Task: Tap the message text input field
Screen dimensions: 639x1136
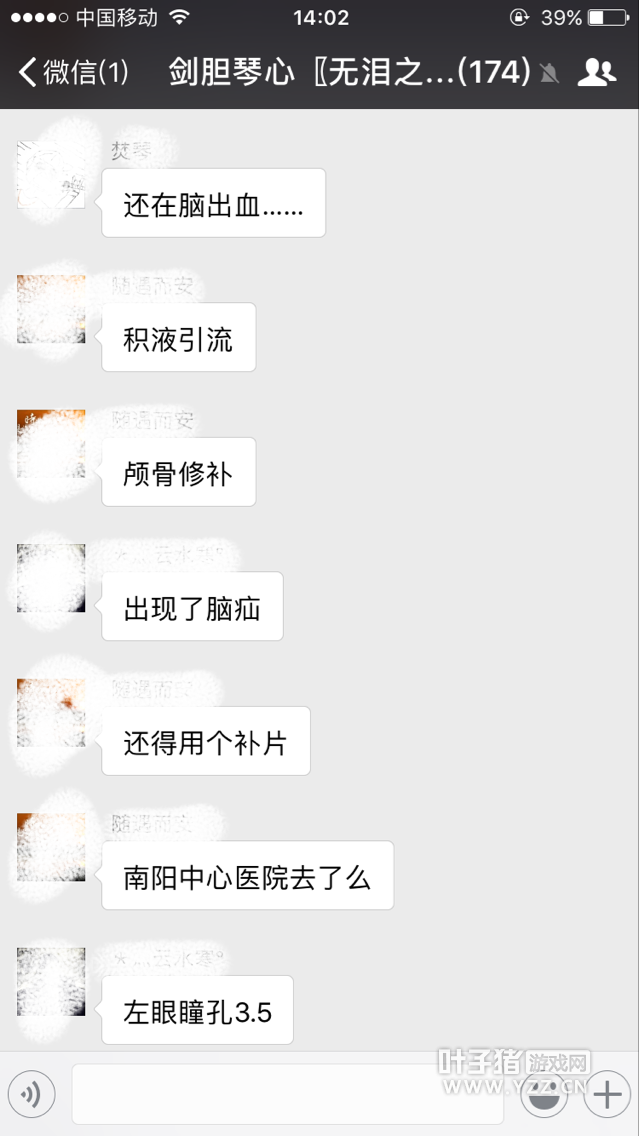Action: point(287,1096)
